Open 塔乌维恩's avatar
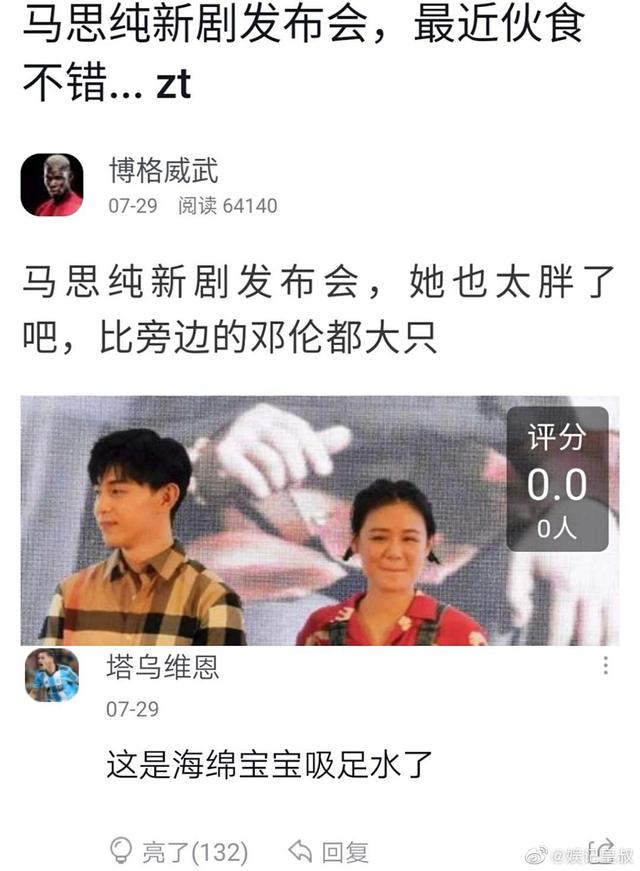 [x=52, y=675]
